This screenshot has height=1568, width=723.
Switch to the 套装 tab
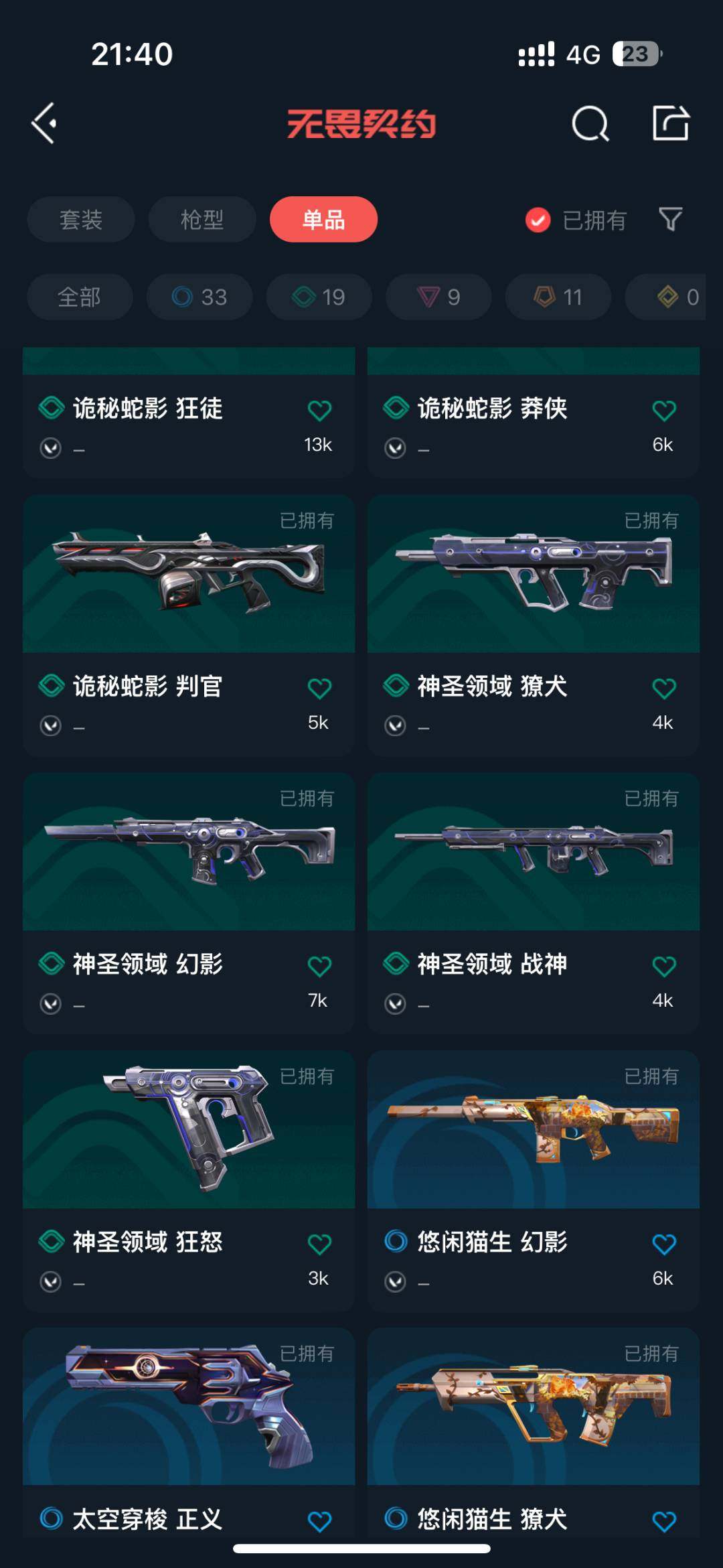click(x=81, y=220)
